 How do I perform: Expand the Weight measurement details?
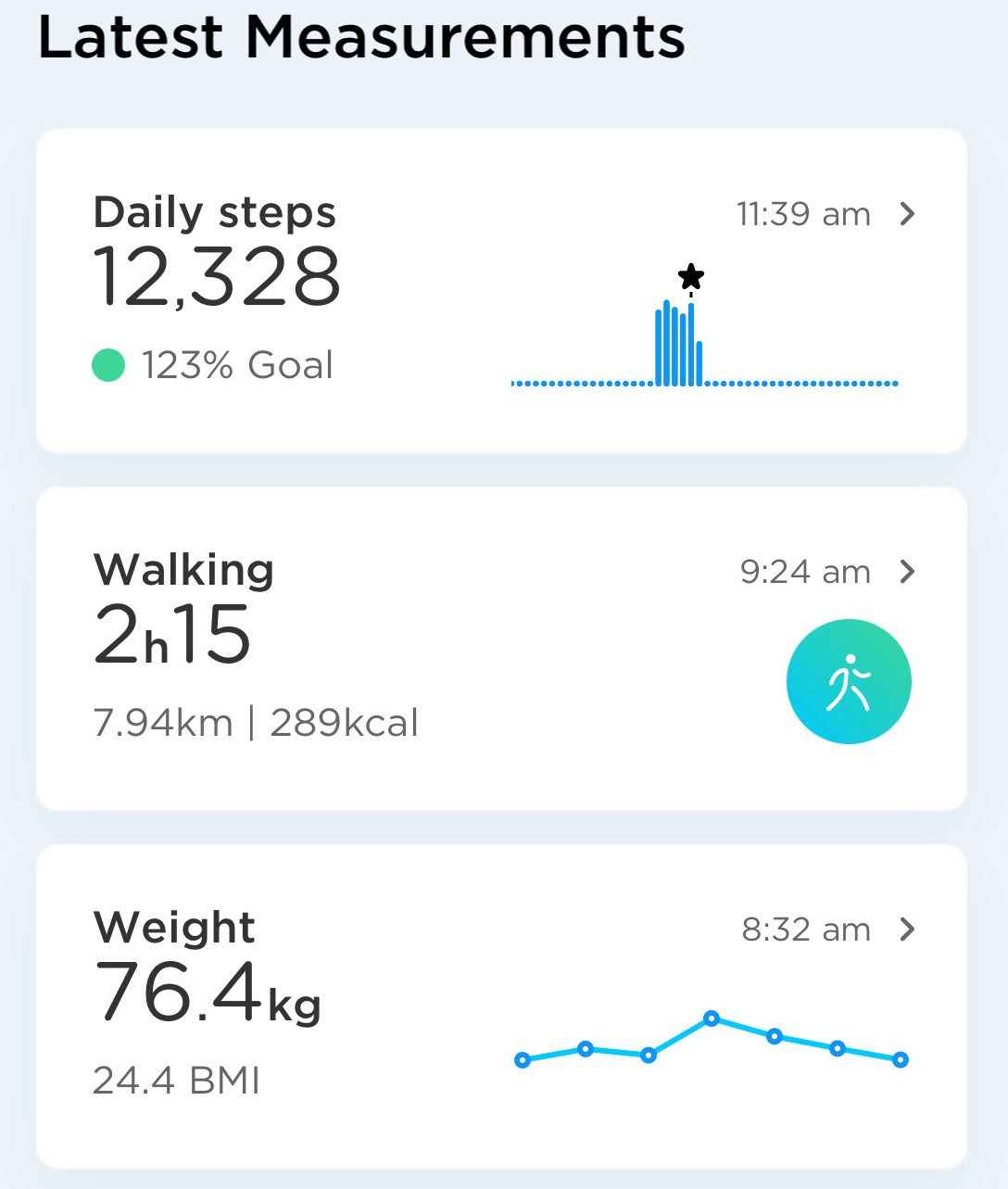click(x=908, y=930)
